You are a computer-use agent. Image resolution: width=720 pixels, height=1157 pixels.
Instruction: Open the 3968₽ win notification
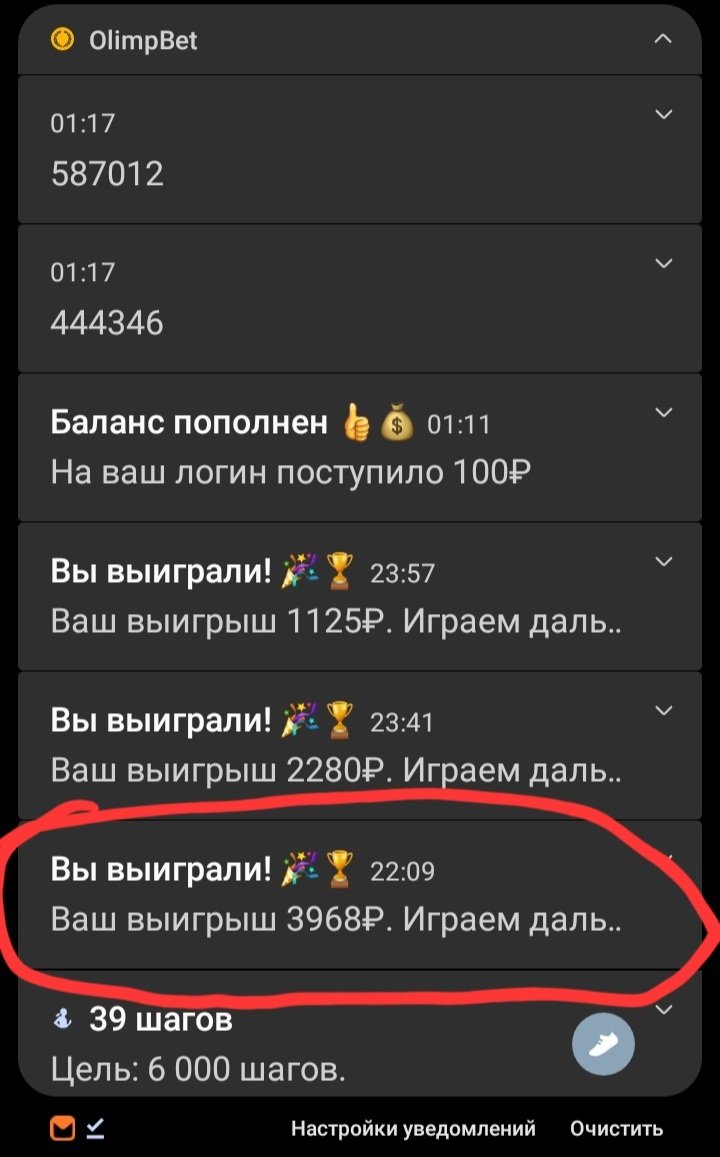300,895
